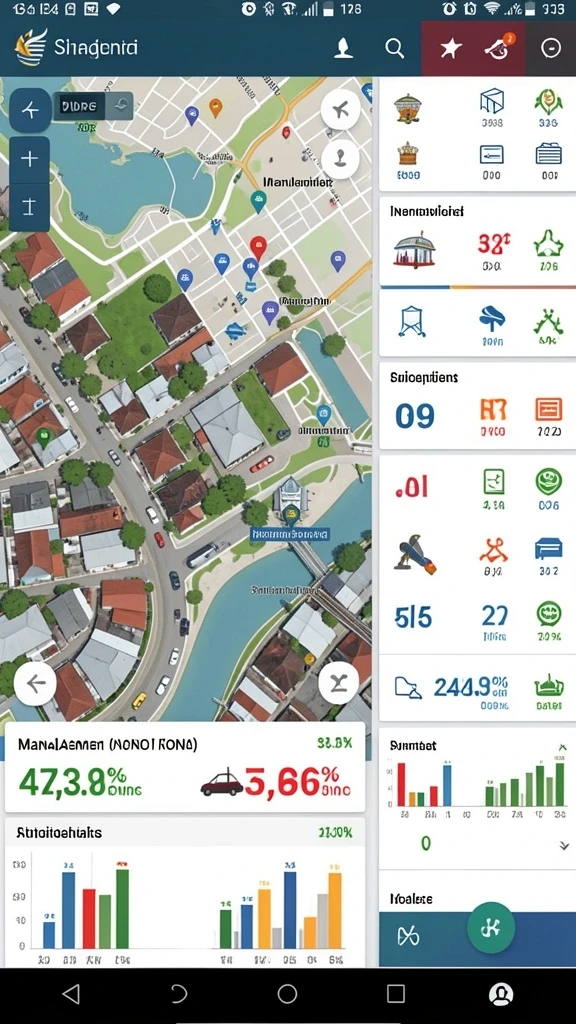Select the red pin on the map
Image resolution: width=576 pixels, height=1024 pixels.
pos(259,249)
